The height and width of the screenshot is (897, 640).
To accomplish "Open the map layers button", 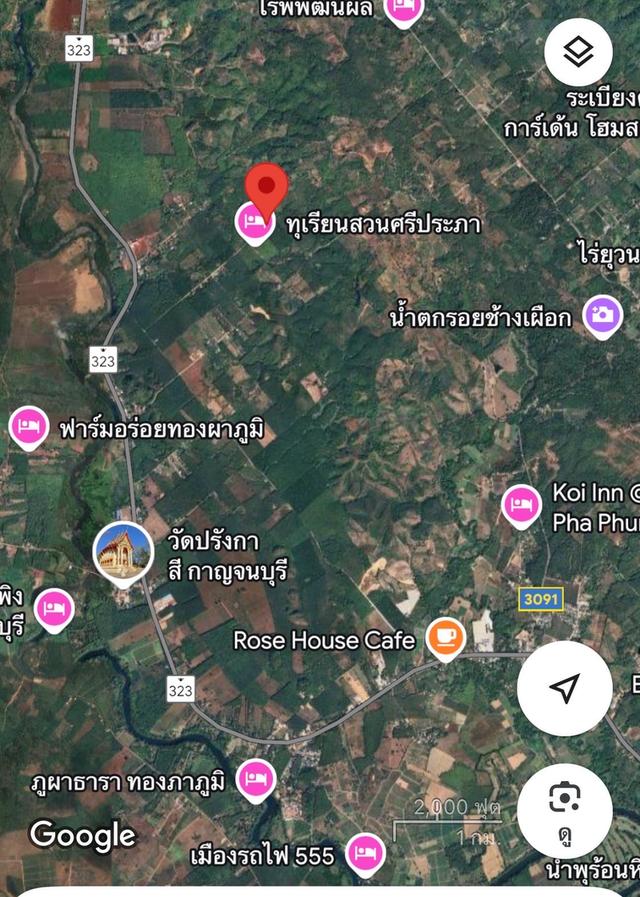I will click(x=578, y=52).
